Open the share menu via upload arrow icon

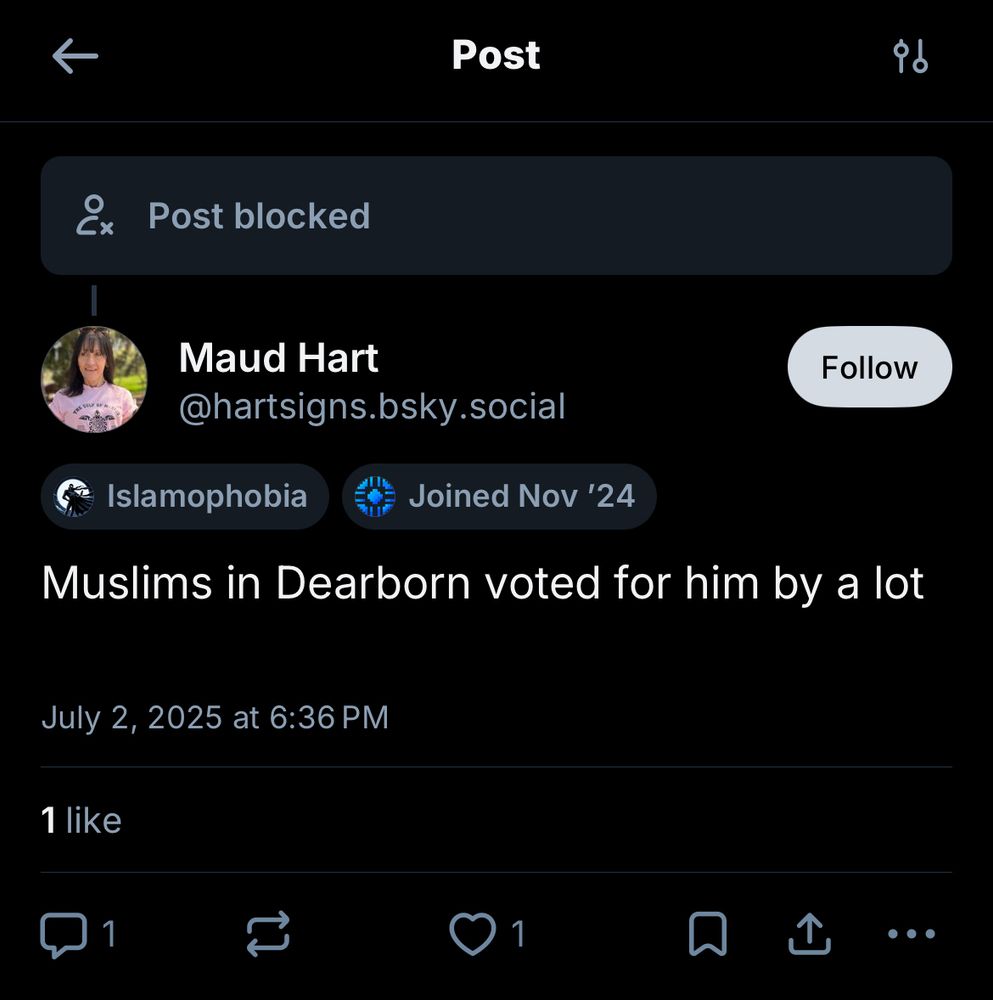click(810, 934)
